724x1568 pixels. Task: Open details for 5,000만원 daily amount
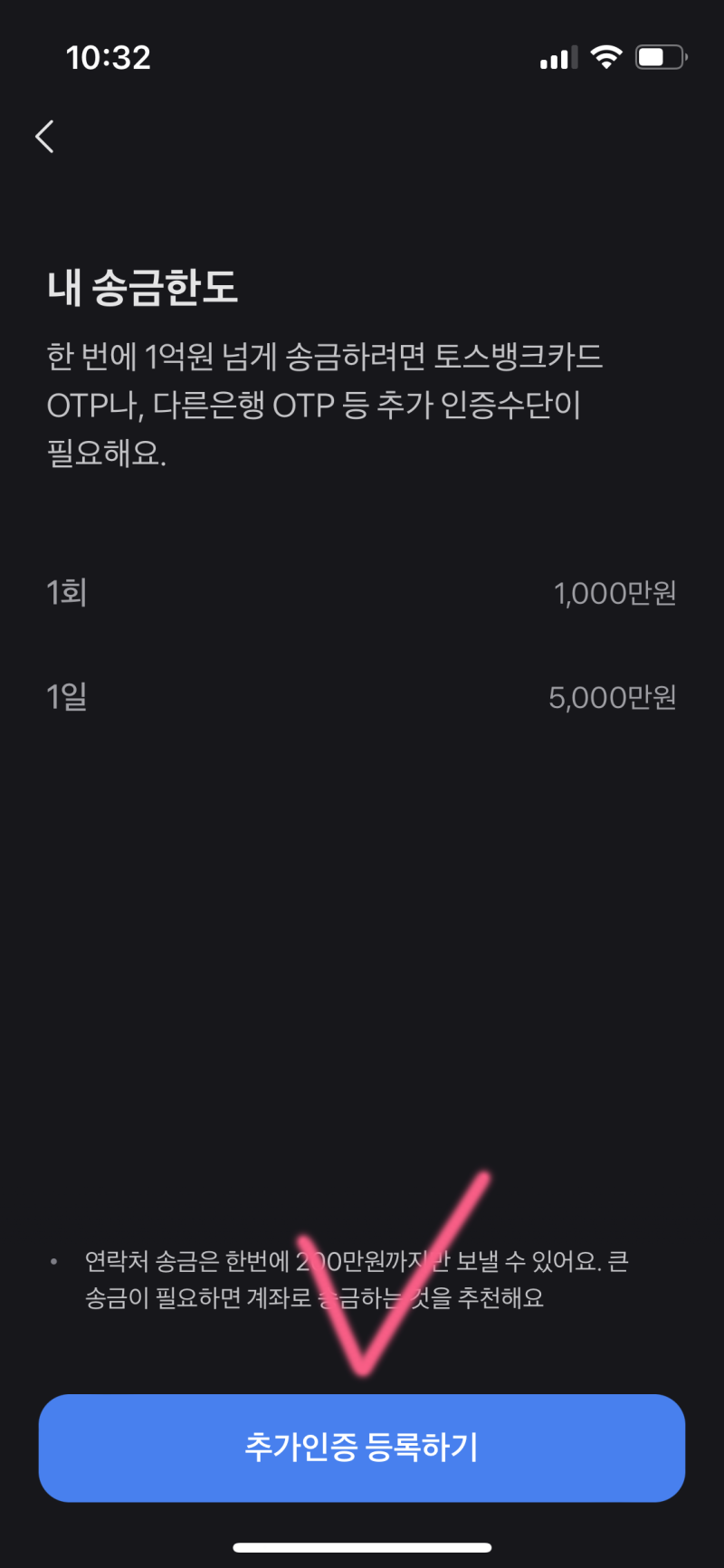(x=614, y=697)
